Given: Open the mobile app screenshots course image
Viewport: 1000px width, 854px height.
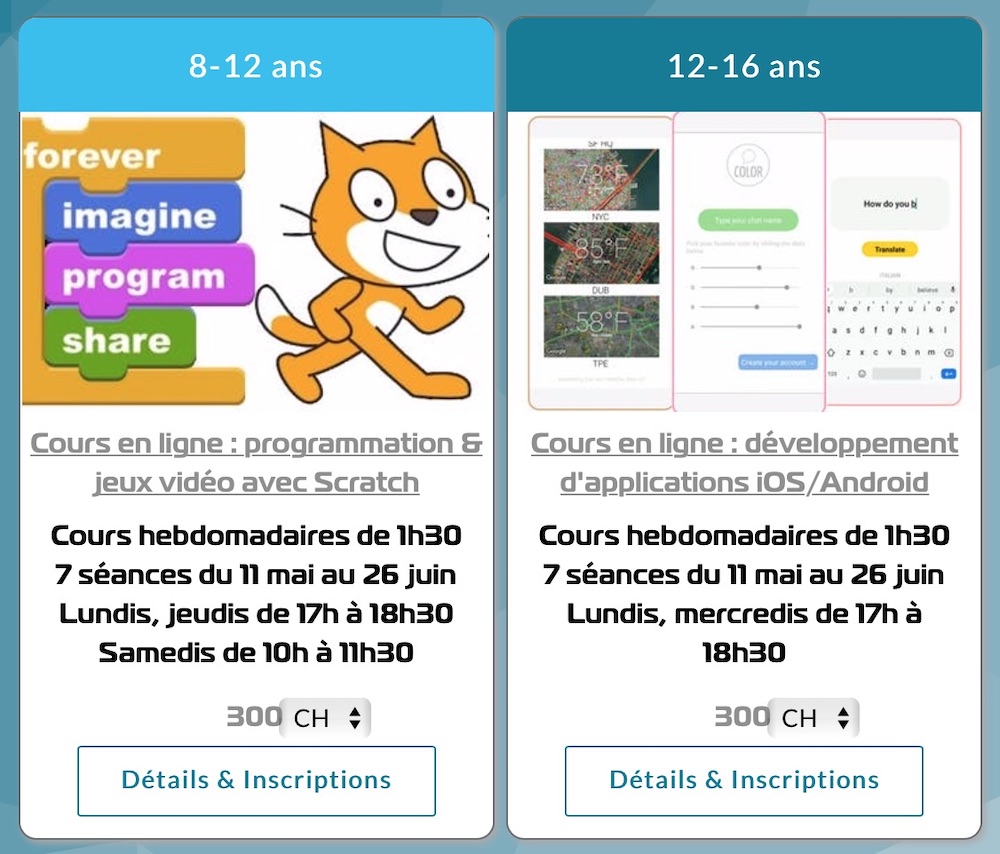Looking at the screenshot, I should tap(744, 260).
